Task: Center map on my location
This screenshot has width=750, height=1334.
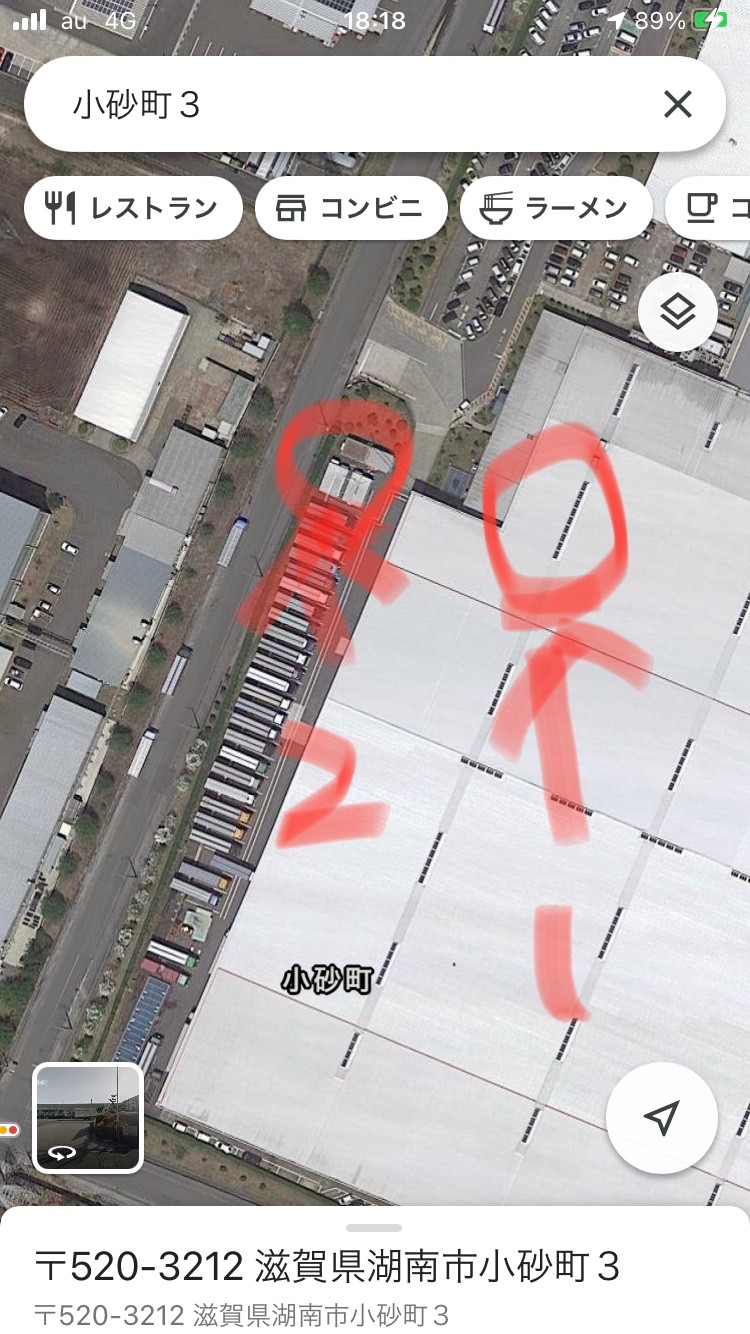Action: (x=661, y=1118)
